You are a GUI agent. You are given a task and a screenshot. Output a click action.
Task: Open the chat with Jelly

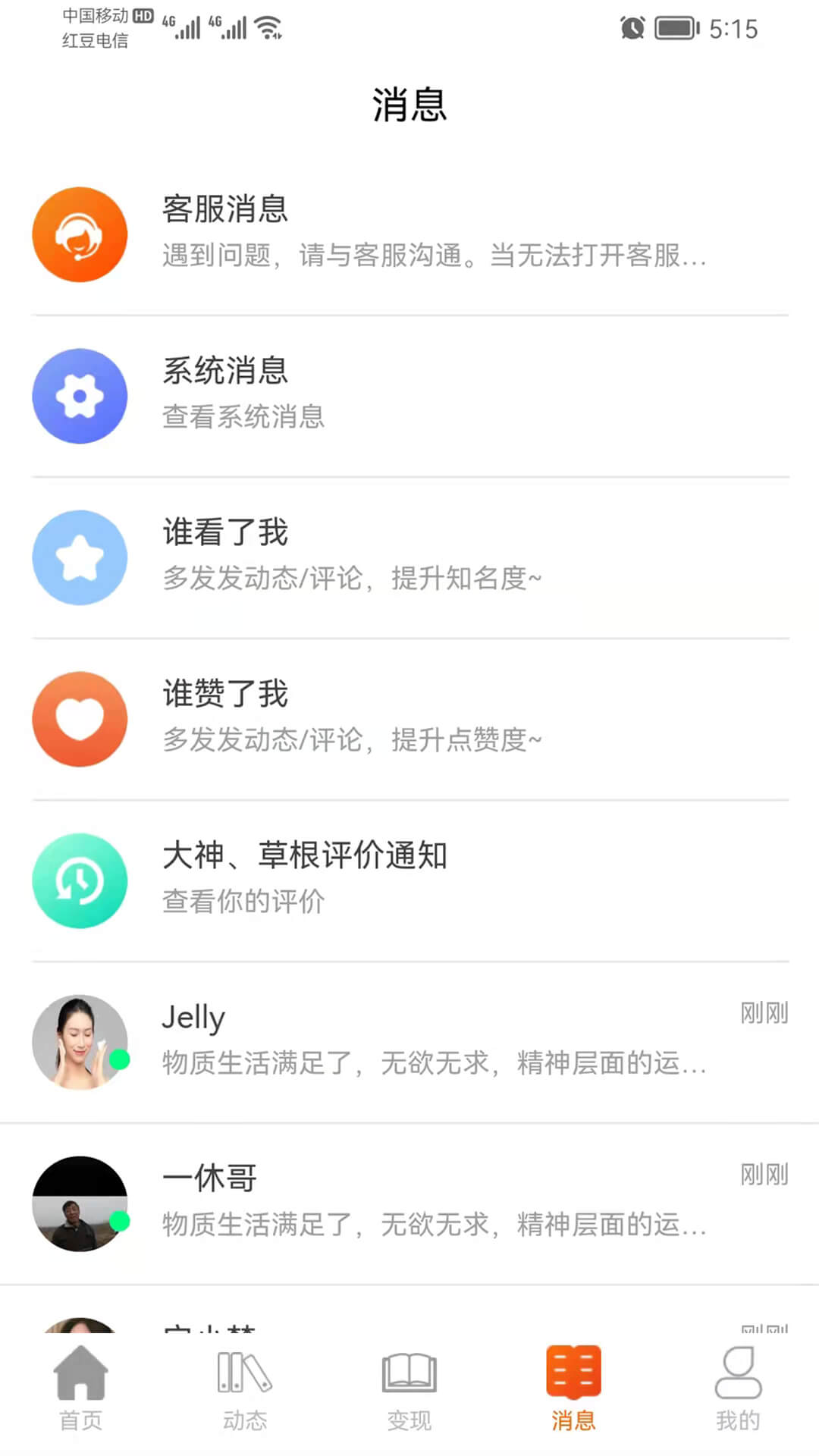click(409, 1042)
